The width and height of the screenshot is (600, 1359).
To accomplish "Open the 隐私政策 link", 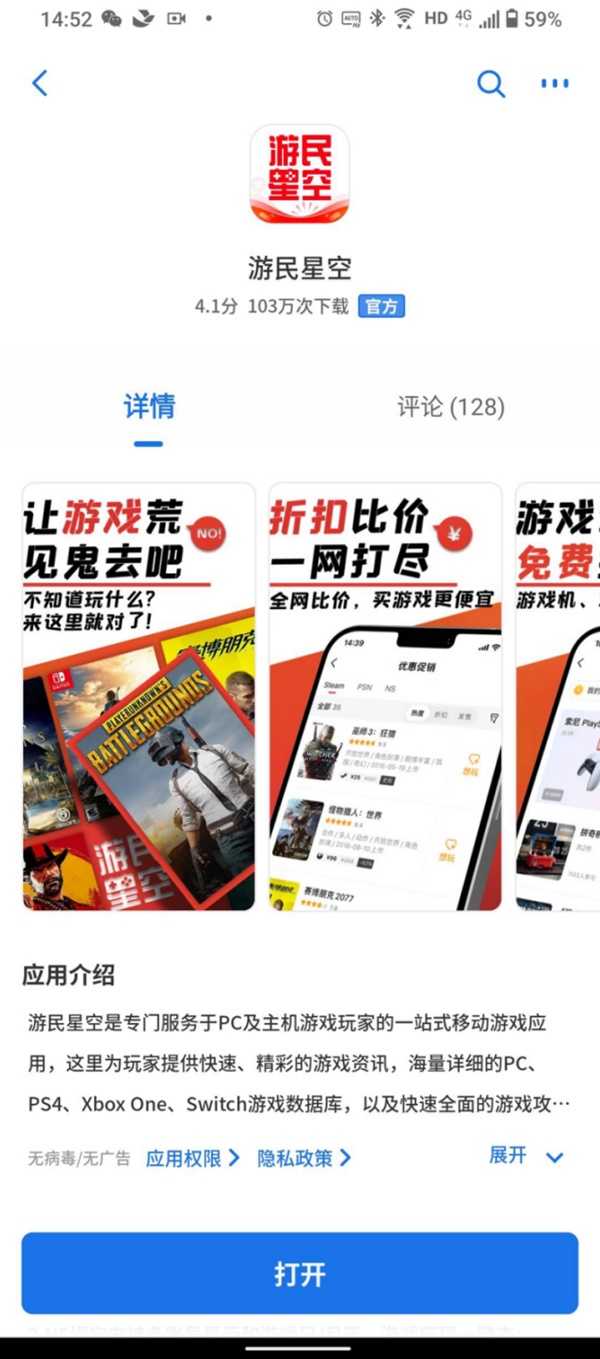I will coord(304,1158).
